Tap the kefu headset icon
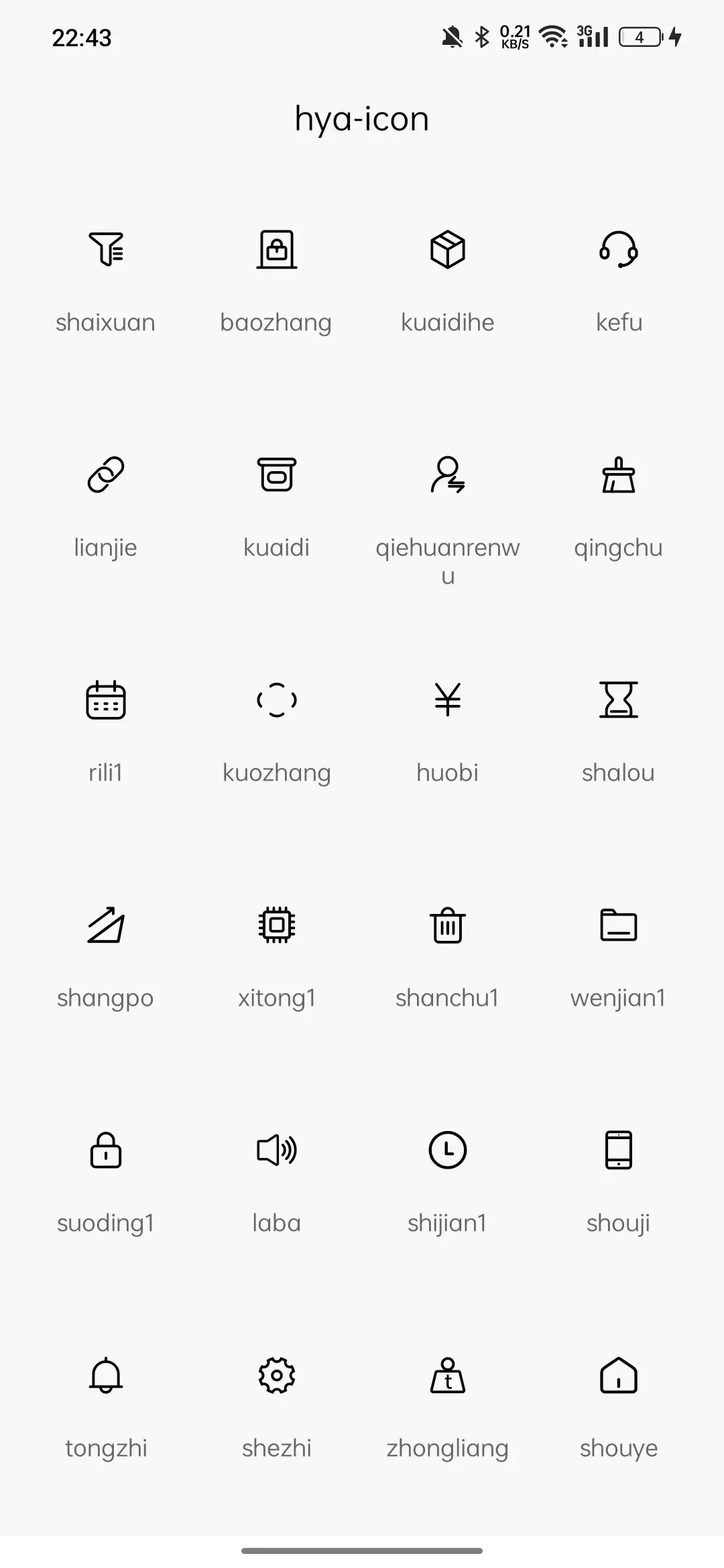Image resolution: width=724 pixels, height=1568 pixels. tap(618, 249)
